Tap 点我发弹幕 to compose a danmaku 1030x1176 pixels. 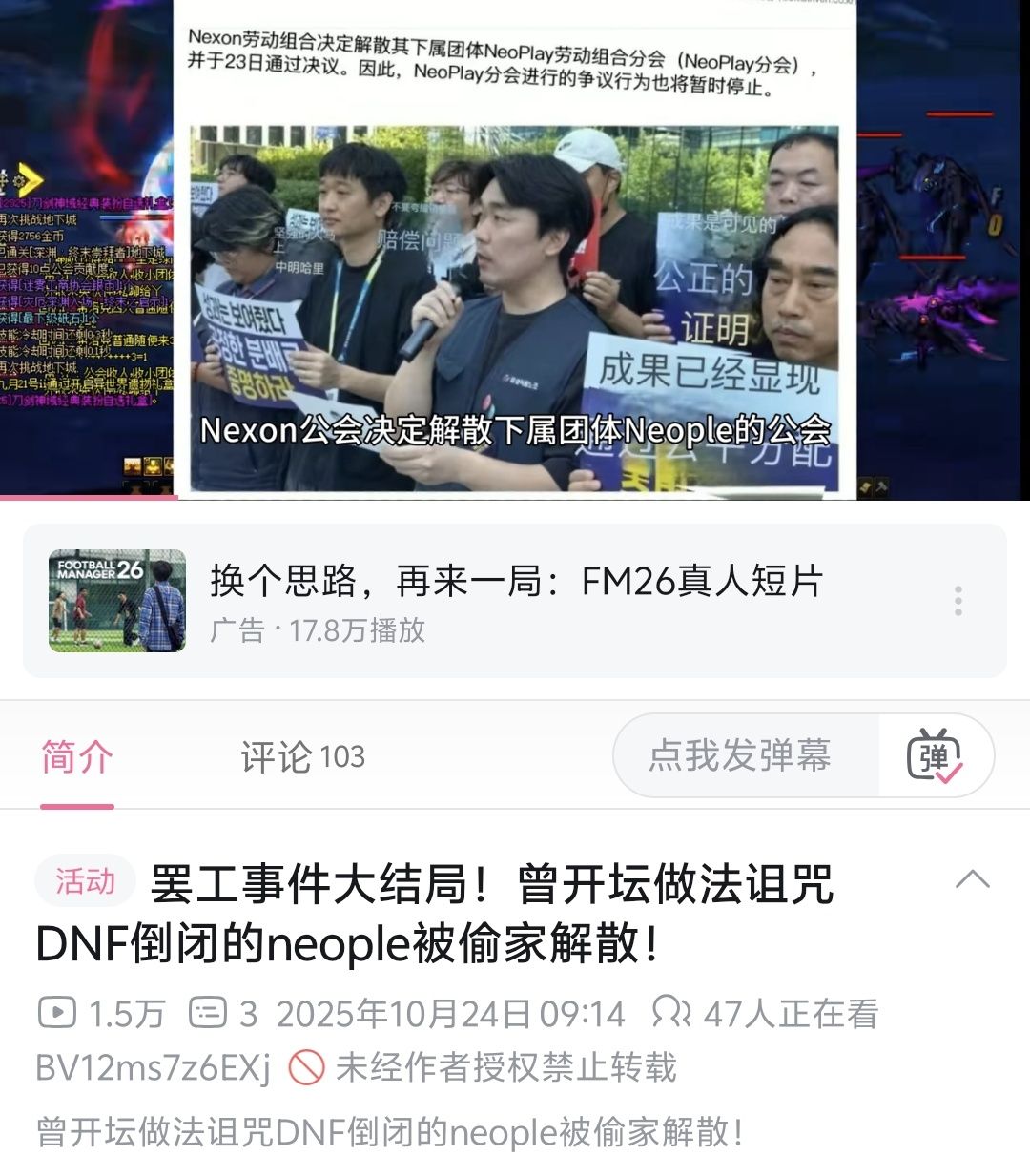[744, 756]
